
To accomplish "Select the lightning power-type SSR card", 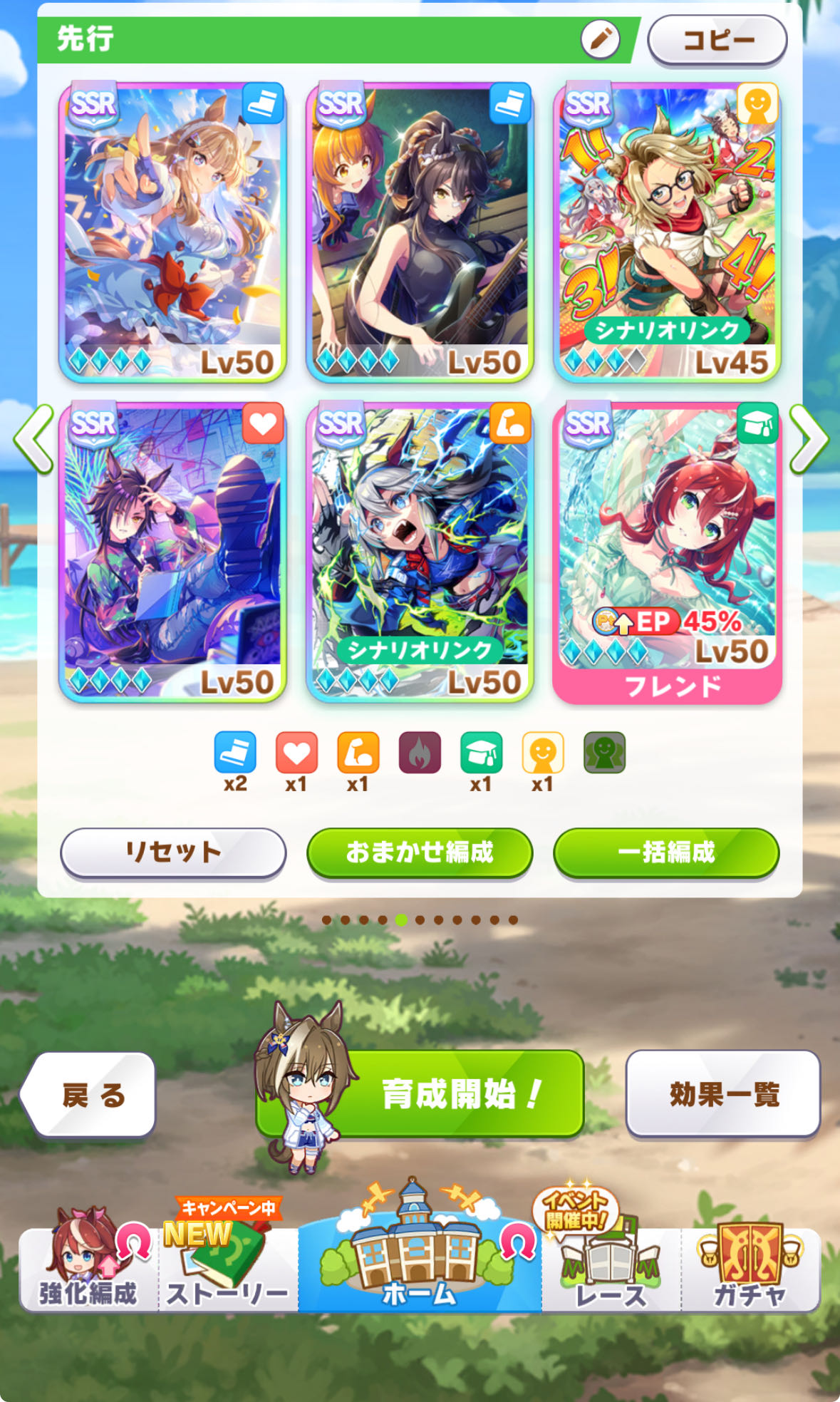I will coord(420,552).
